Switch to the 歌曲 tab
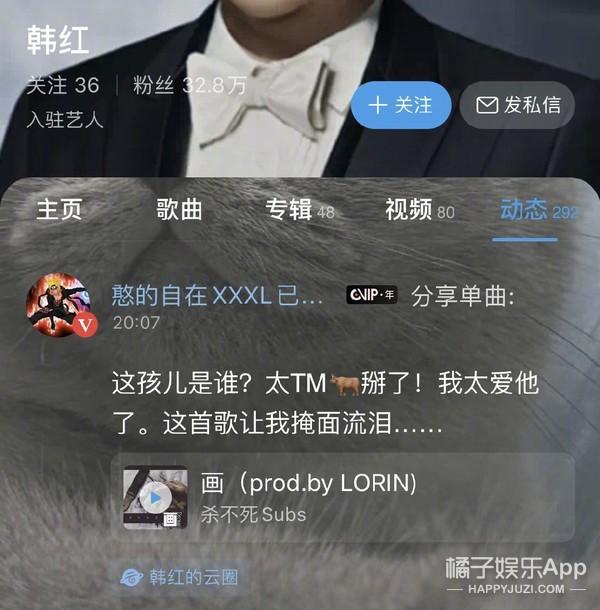 179,209
